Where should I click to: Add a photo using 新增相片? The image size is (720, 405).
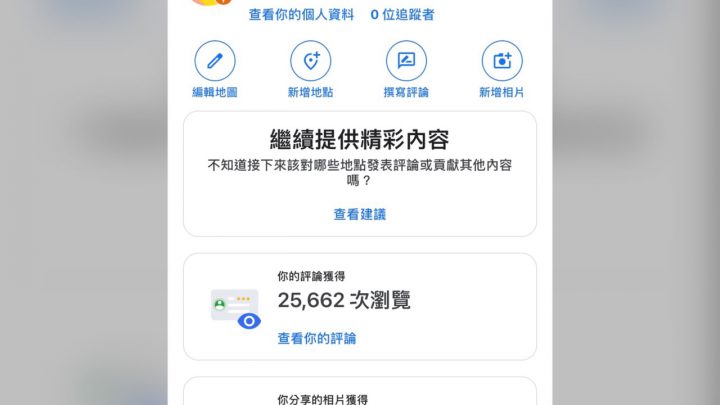[x=502, y=62]
